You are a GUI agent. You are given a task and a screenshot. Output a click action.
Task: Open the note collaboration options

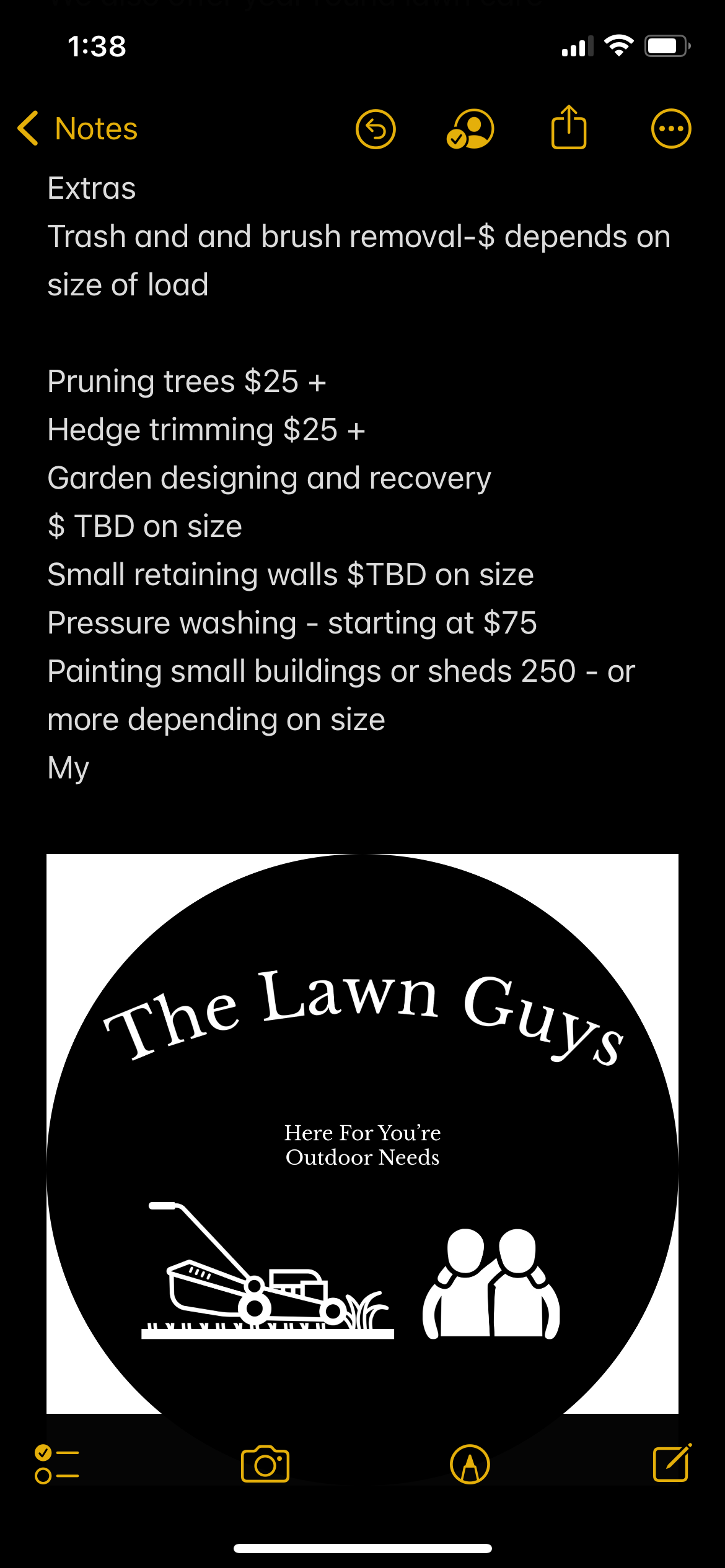click(470, 129)
